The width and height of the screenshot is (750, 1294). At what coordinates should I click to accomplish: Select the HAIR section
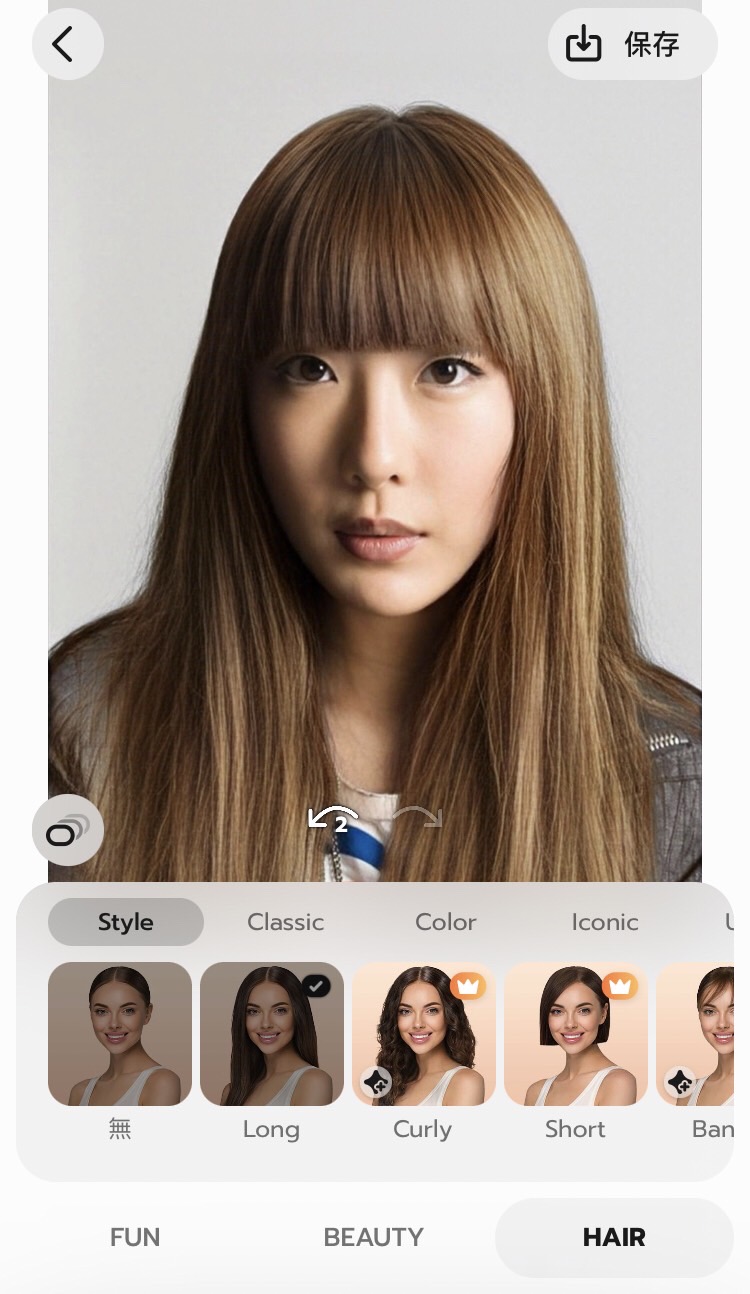click(614, 1237)
